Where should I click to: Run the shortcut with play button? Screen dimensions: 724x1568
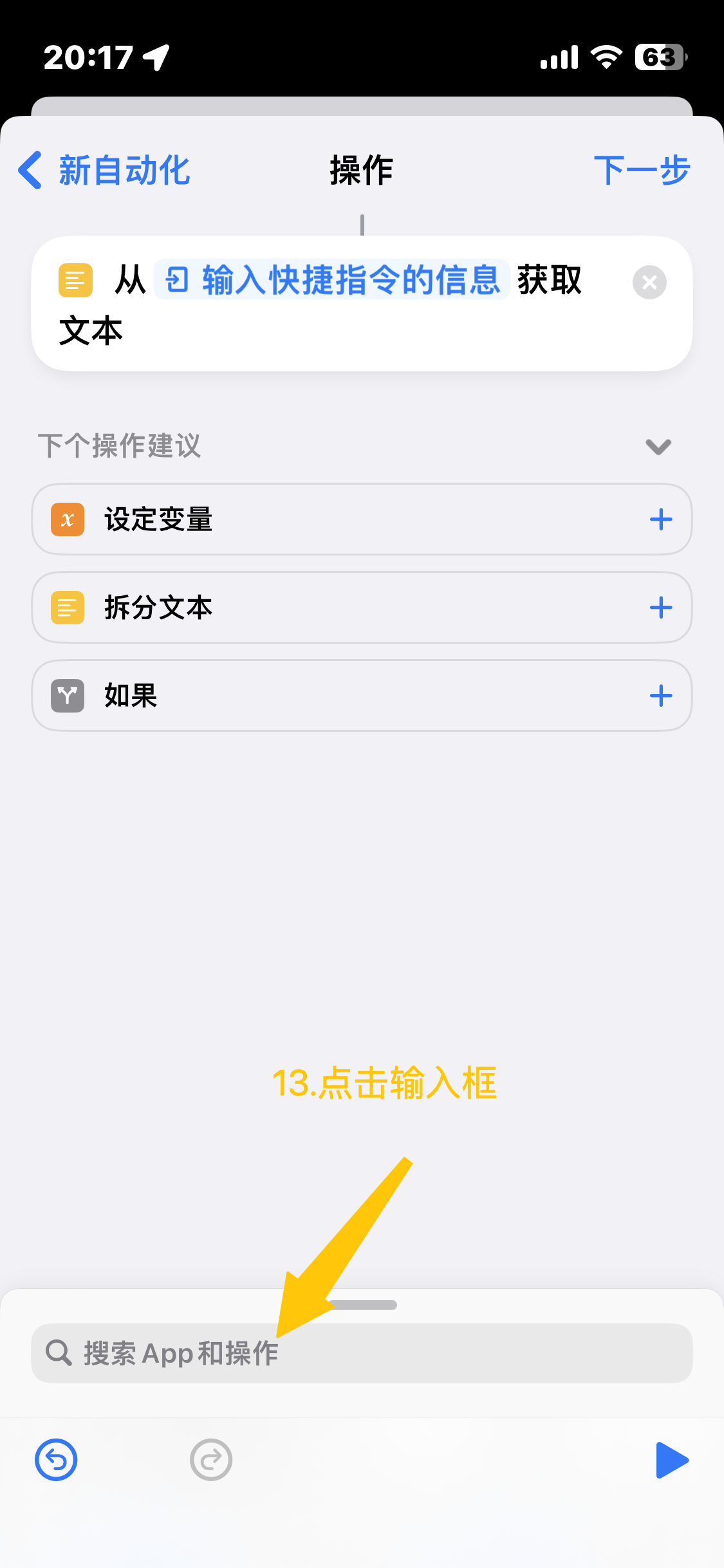(x=671, y=1460)
